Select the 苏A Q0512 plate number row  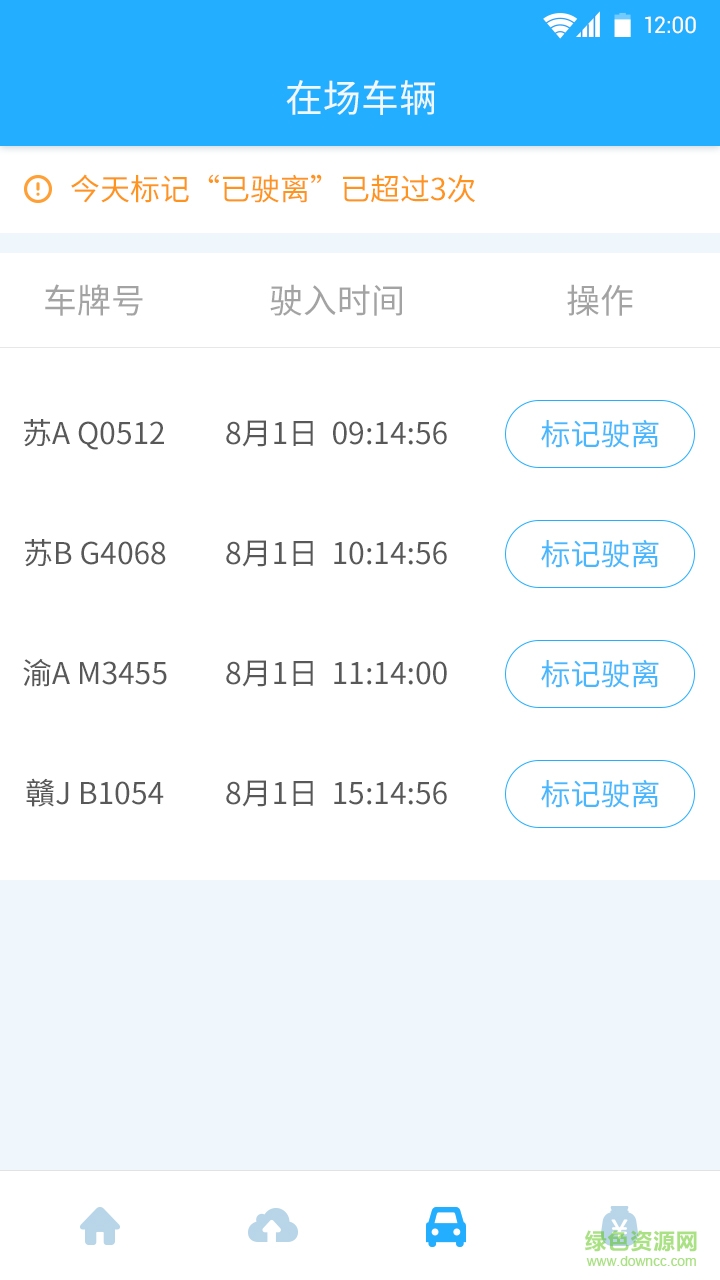click(95, 434)
